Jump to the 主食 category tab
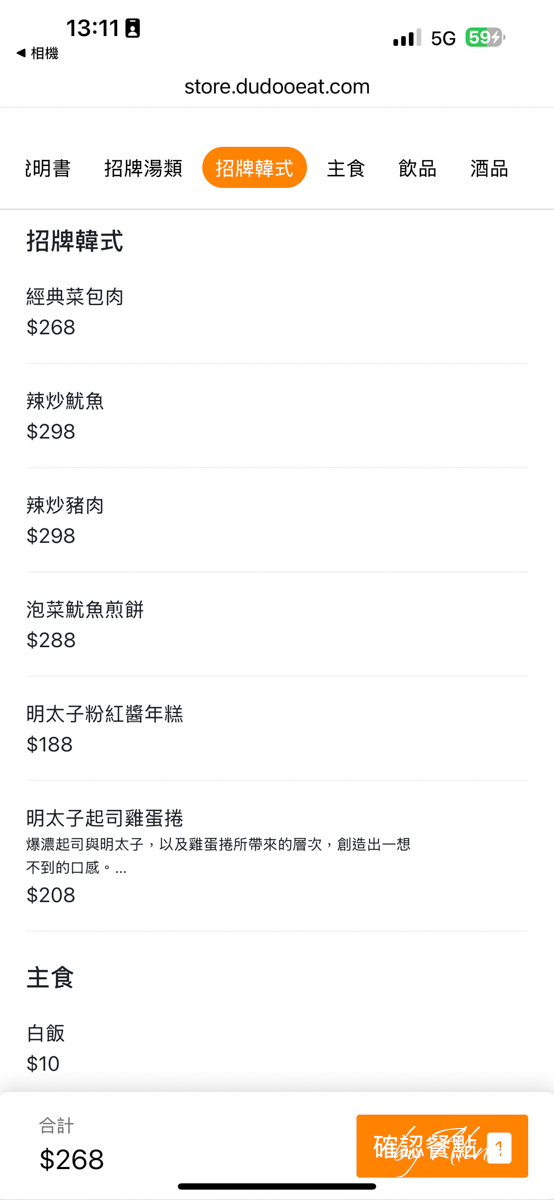Image resolution: width=554 pixels, height=1200 pixels. (x=346, y=168)
